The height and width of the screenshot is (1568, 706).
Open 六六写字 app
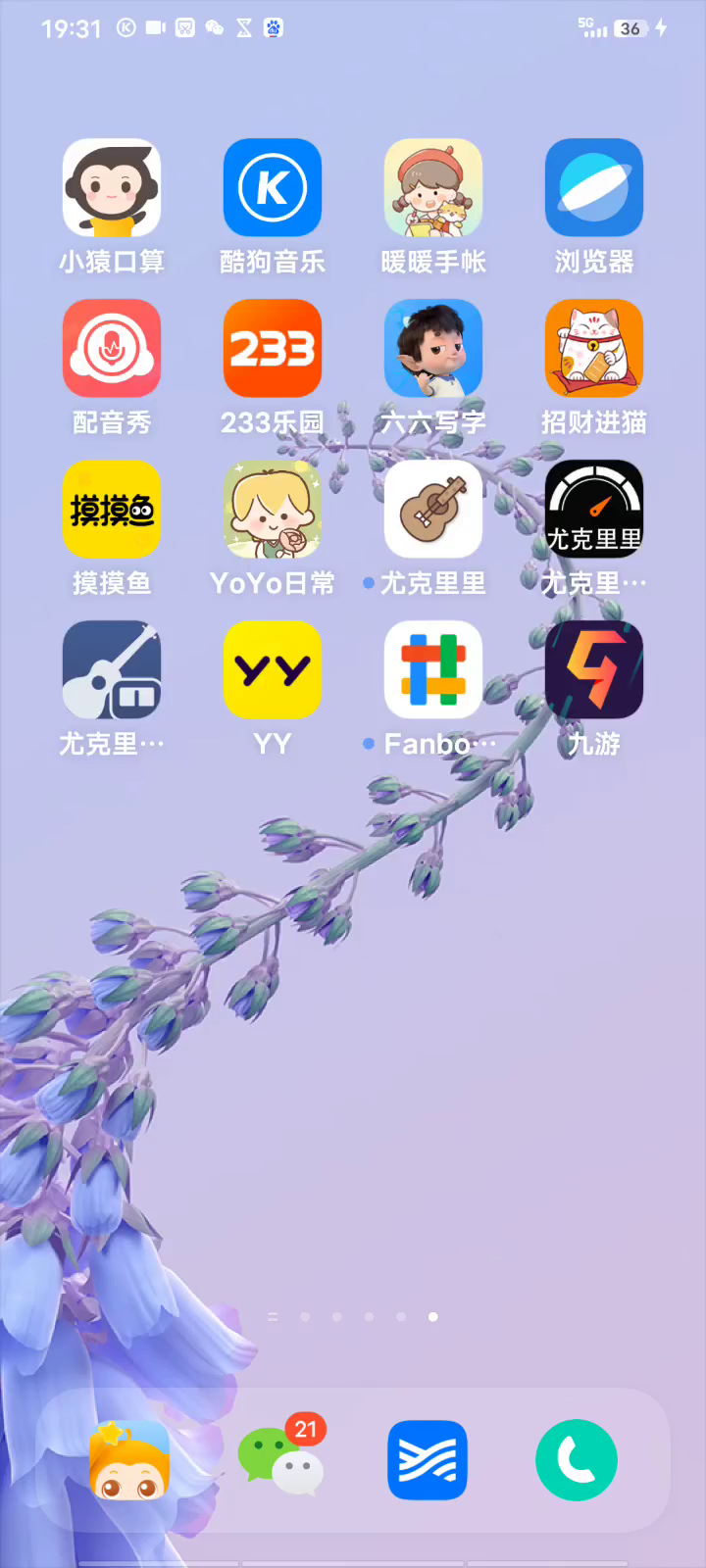[433, 348]
